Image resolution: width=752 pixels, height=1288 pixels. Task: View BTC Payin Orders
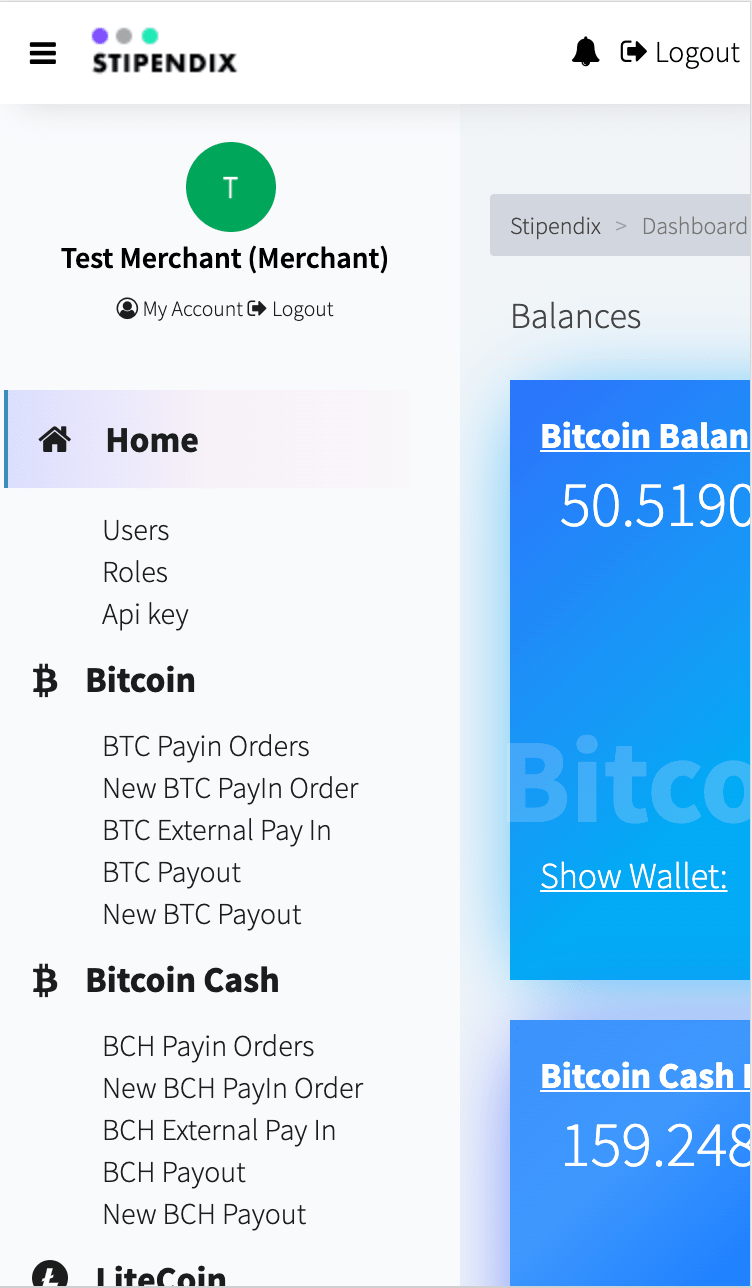coord(206,746)
